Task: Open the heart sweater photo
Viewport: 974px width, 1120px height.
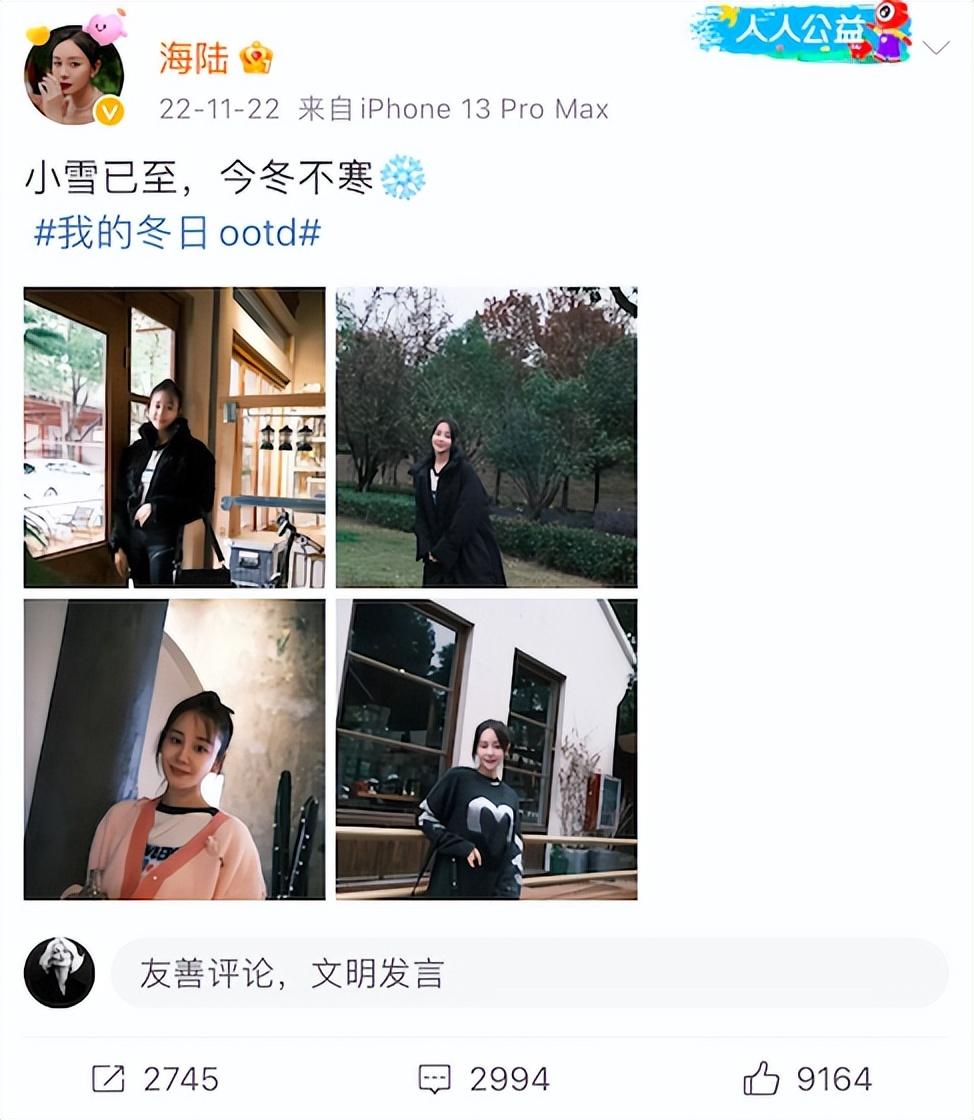Action: coord(486,749)
